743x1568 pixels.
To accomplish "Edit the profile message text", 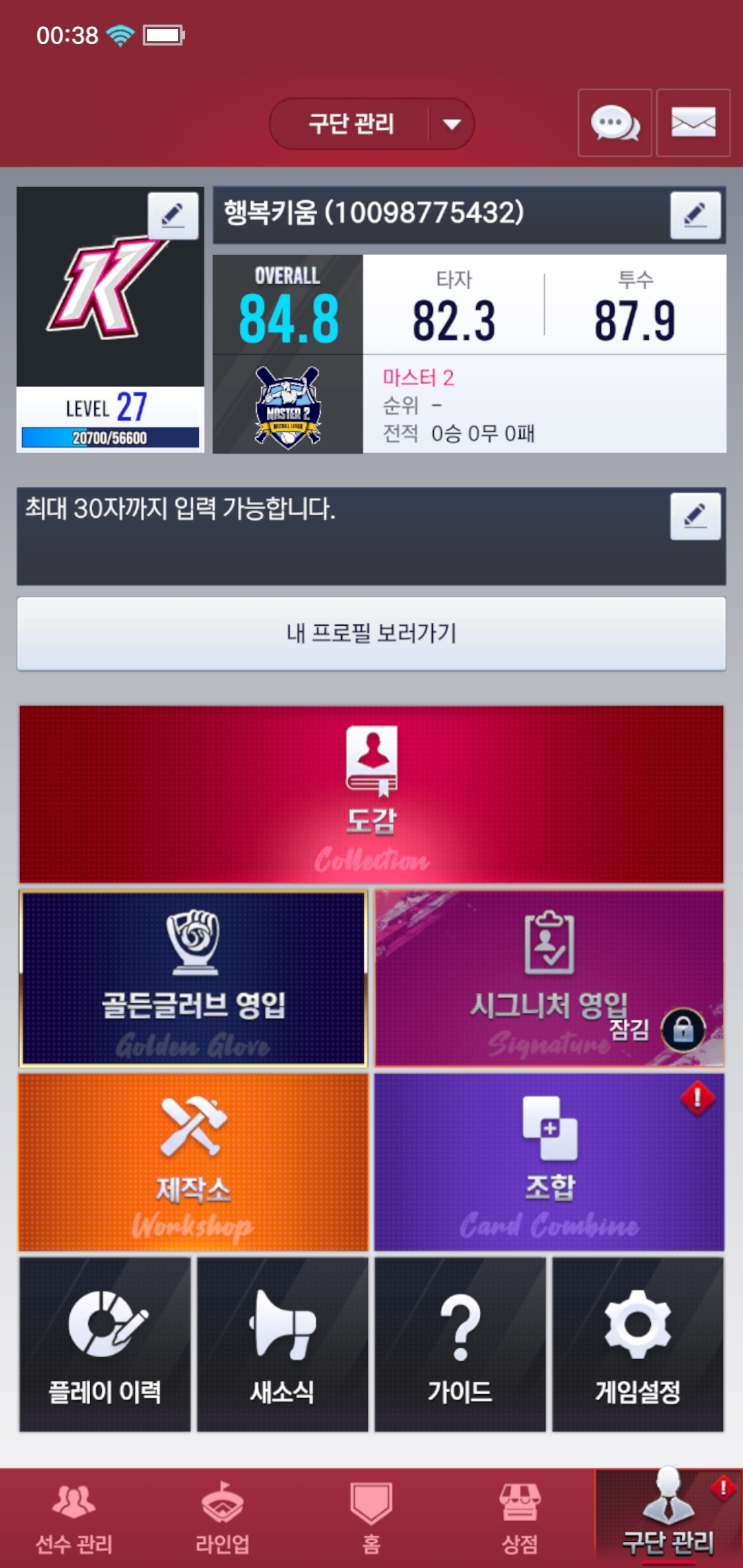I will (x=696, y=516).
